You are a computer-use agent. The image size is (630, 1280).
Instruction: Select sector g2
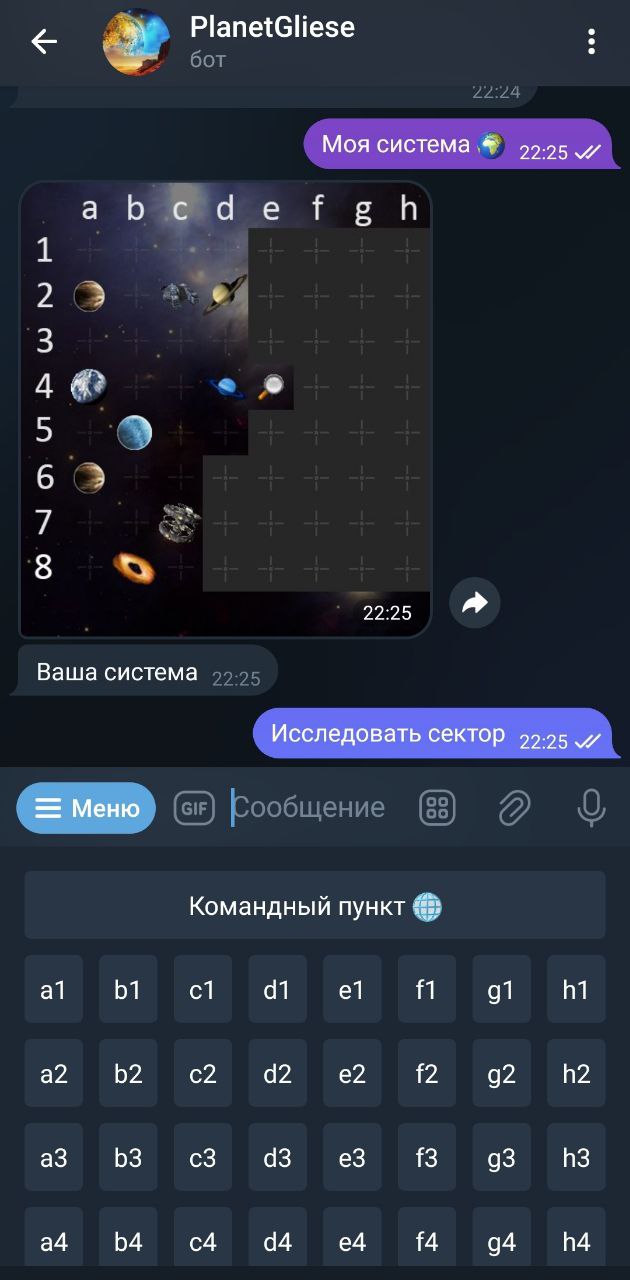(501, 1073)
